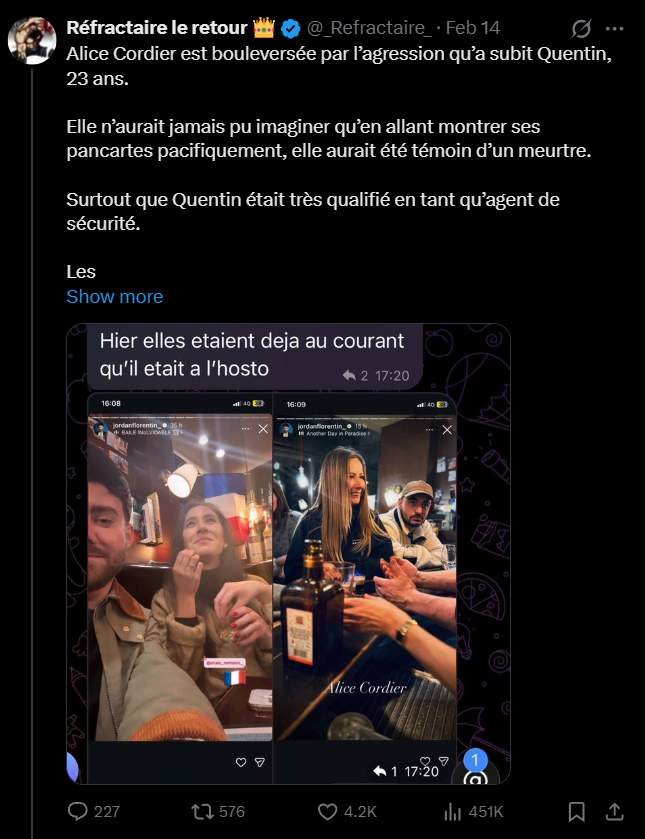Screen dimensions: 645x839
Task: Bookmark this post
Action: (x=577, y=811)
